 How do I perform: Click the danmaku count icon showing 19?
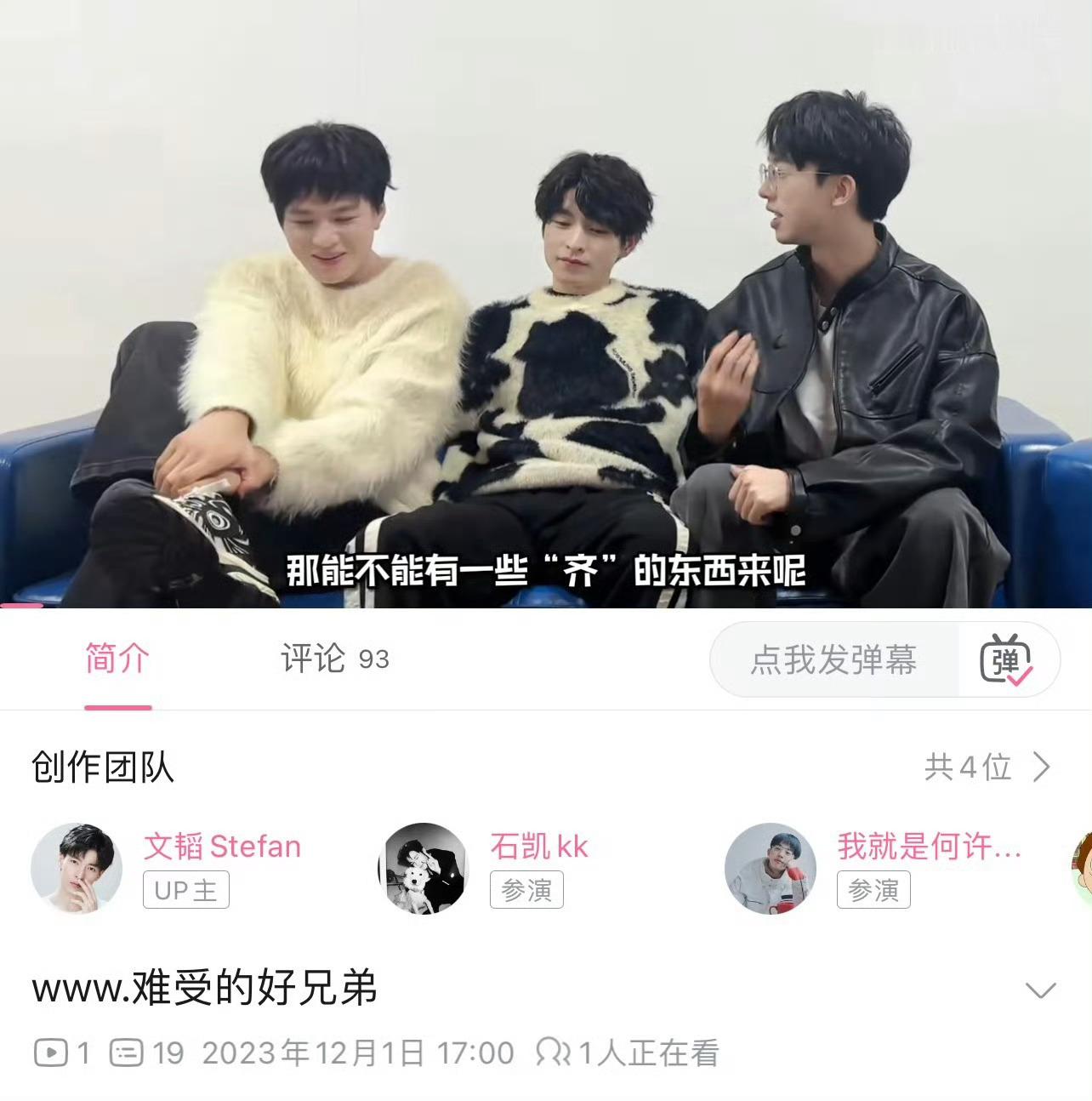point(128,1052)
